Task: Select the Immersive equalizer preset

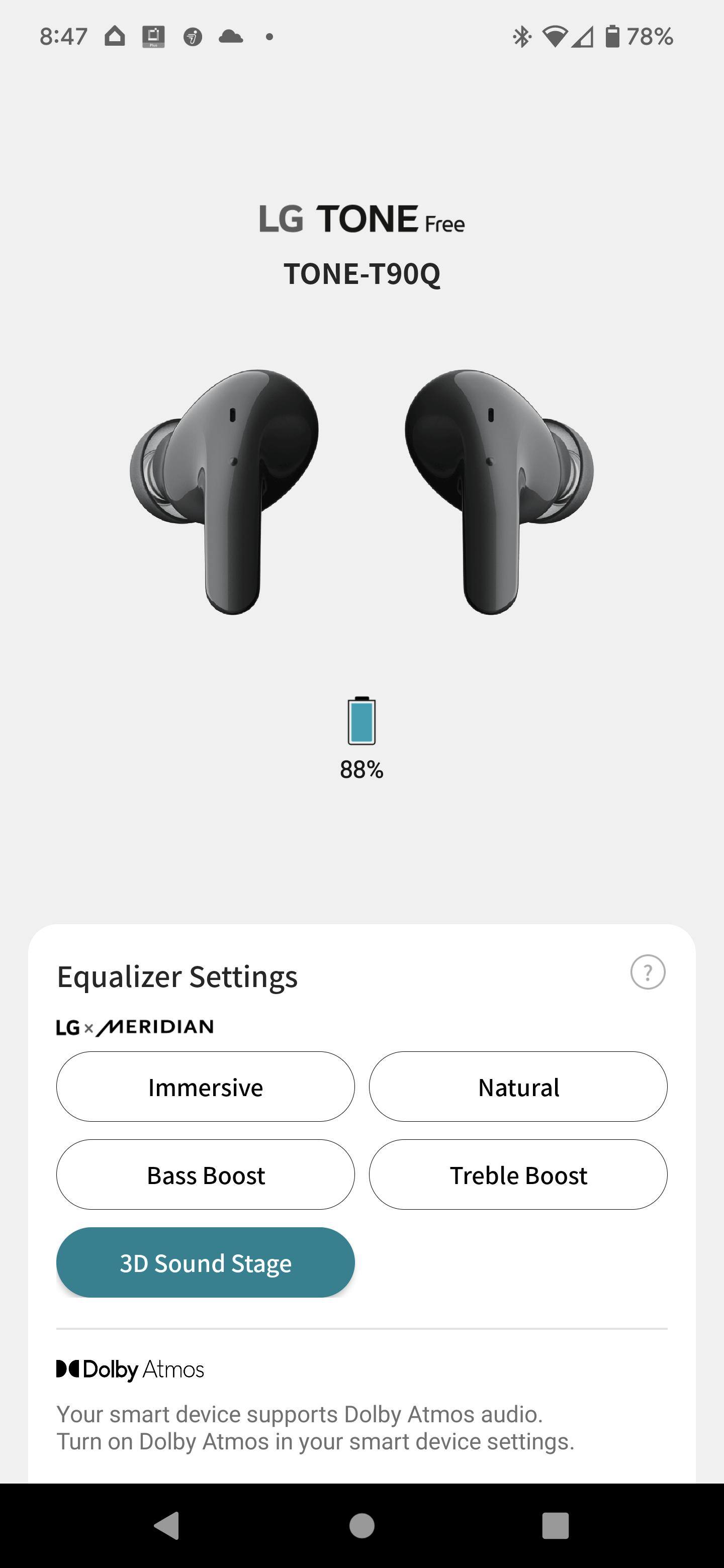Action: 205,1087
